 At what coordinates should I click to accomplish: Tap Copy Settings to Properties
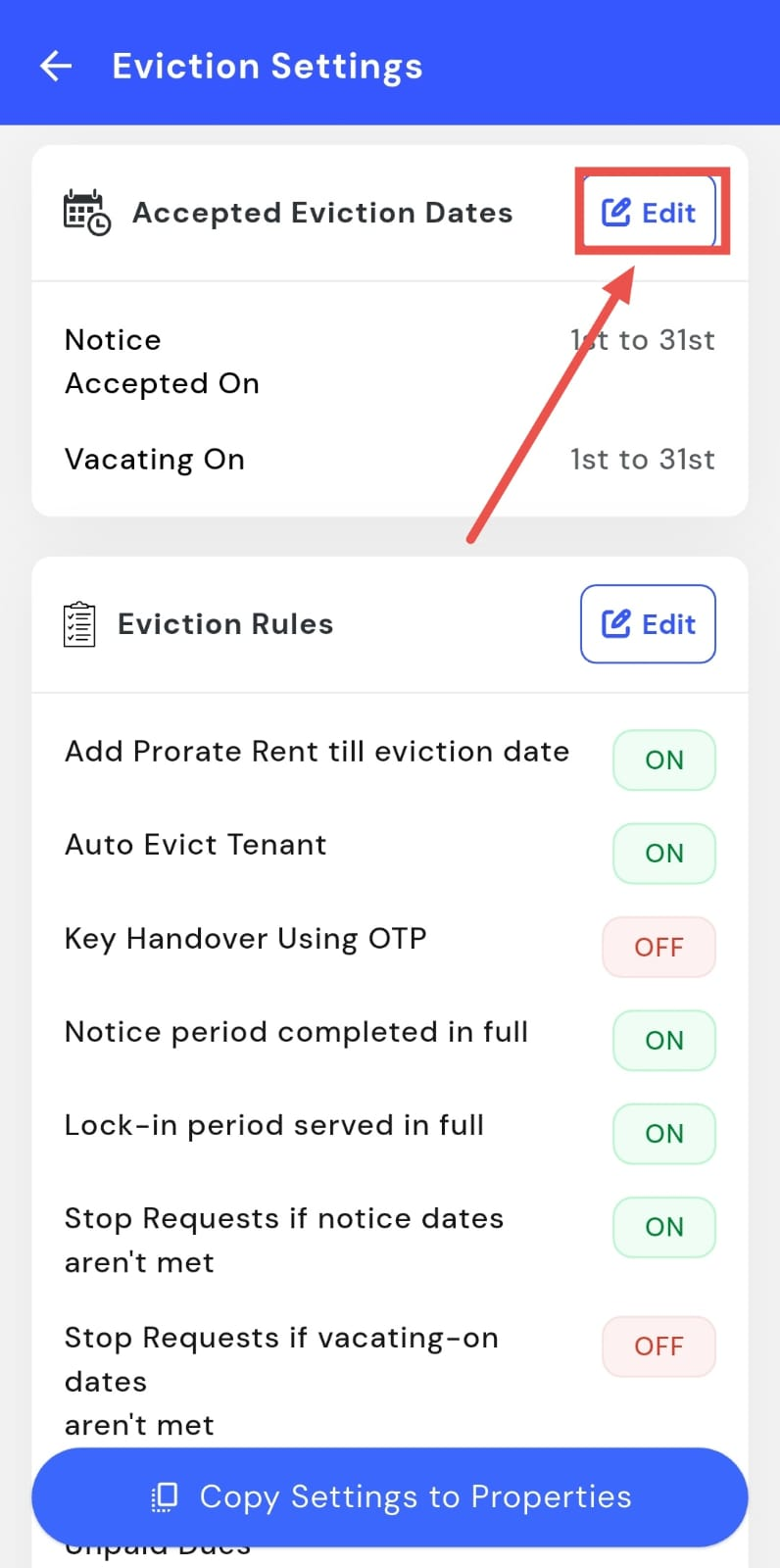coord(390,1496)
